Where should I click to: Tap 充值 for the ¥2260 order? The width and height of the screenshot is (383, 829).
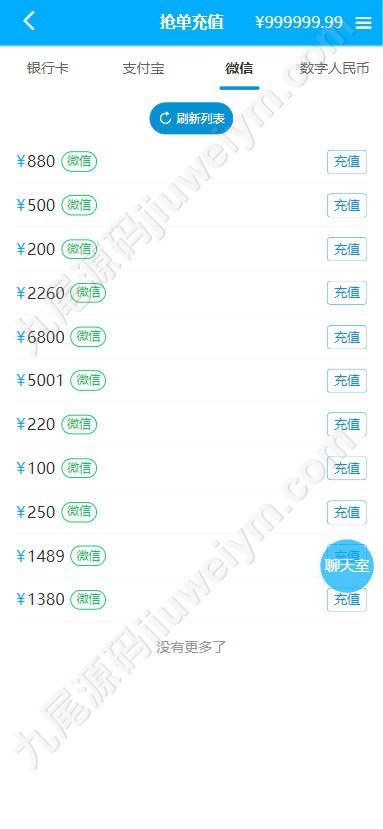(x=347, y=292)
